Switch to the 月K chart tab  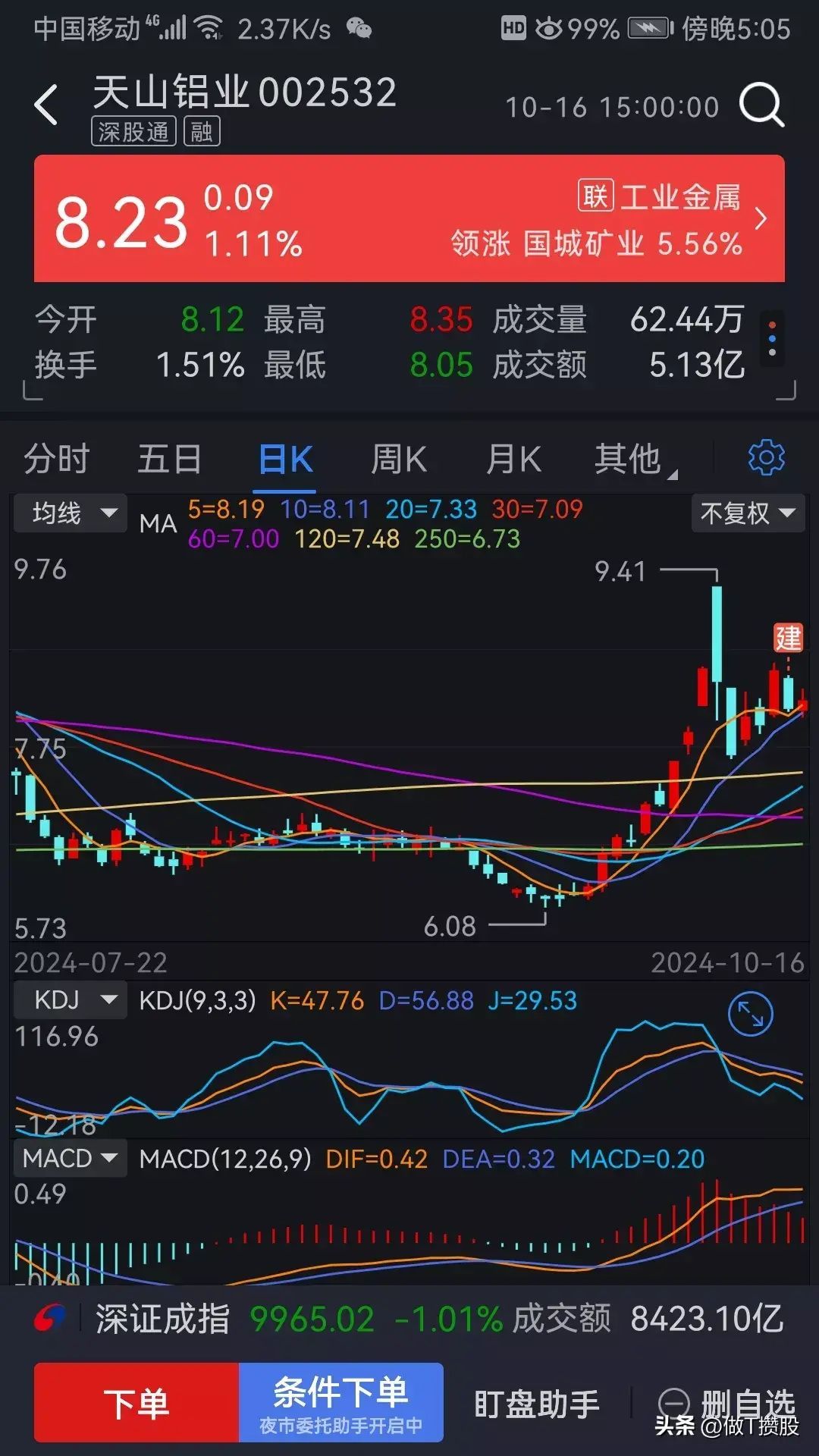[x=513, y=460]
